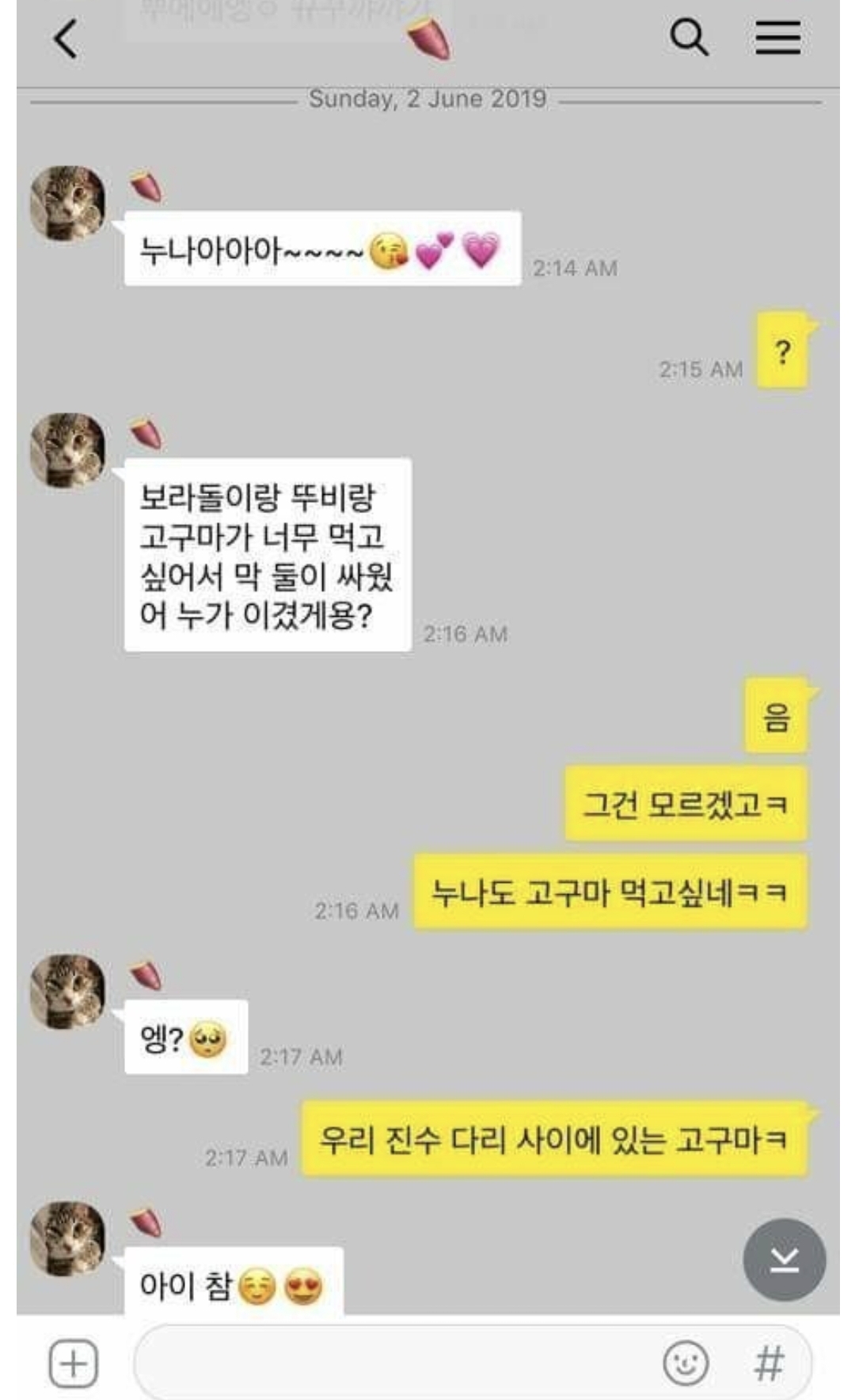View cat profile picture beside 누나아아아 message

point(67,203)
